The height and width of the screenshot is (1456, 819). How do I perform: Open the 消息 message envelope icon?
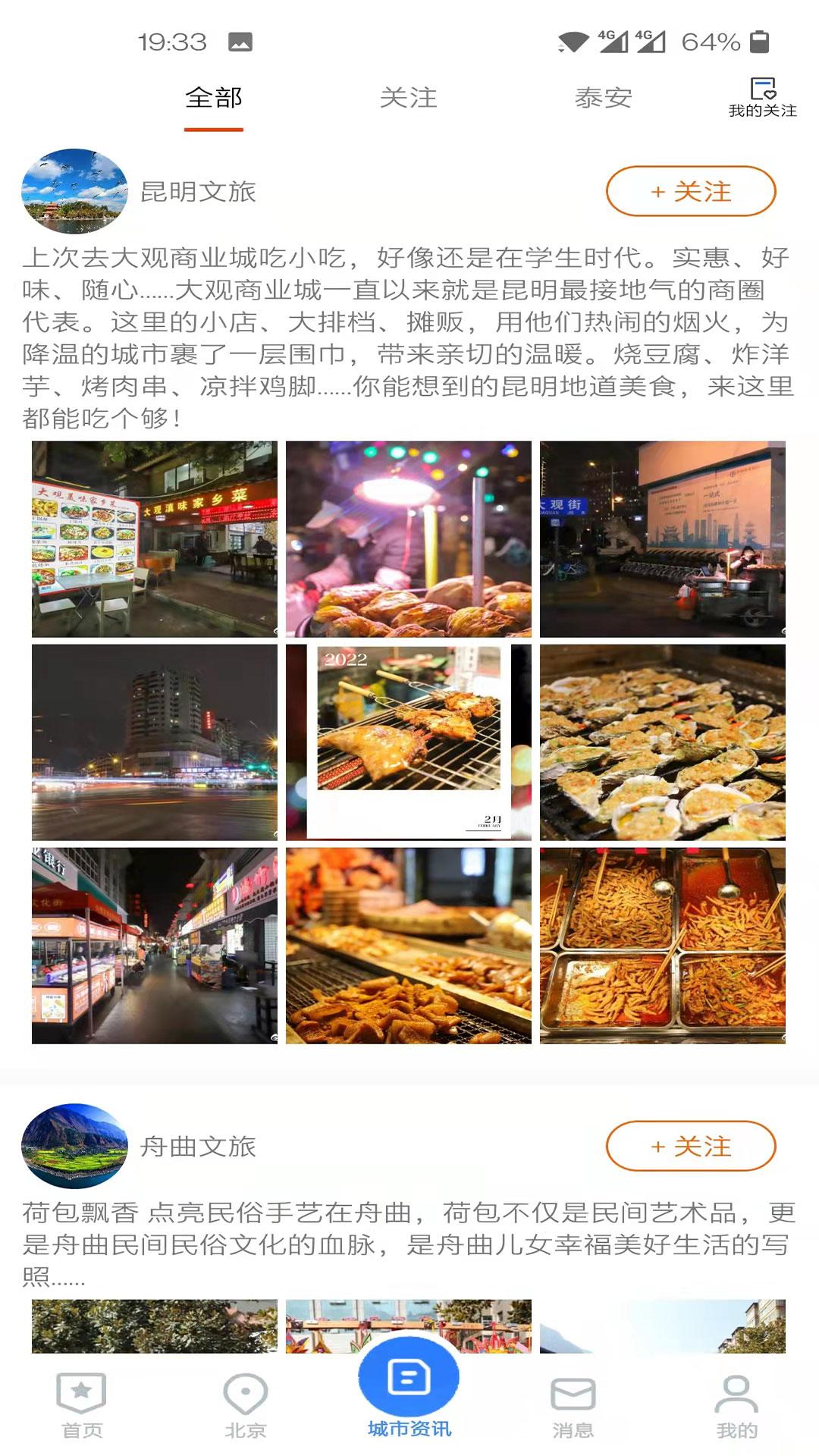(x=574, y=1407)
